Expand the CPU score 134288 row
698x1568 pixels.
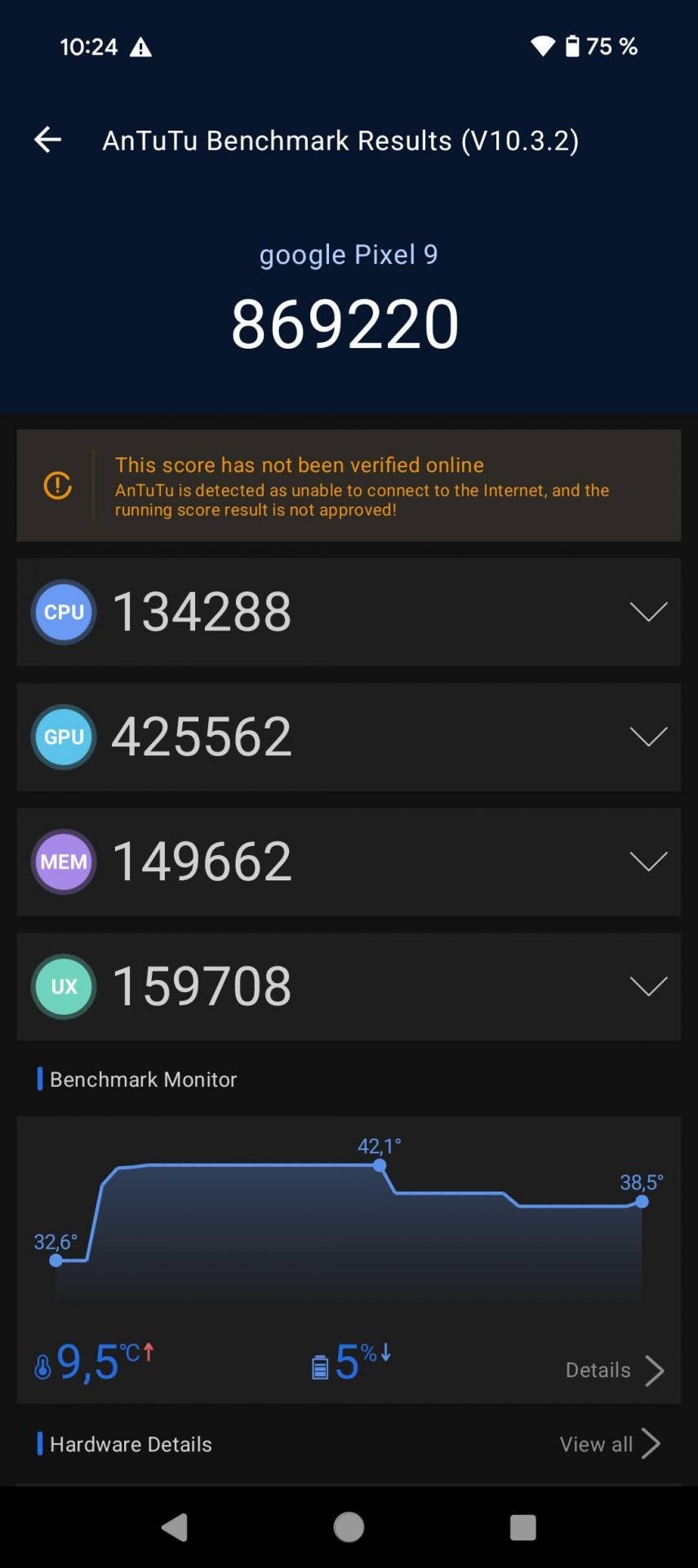coord(349,612)
